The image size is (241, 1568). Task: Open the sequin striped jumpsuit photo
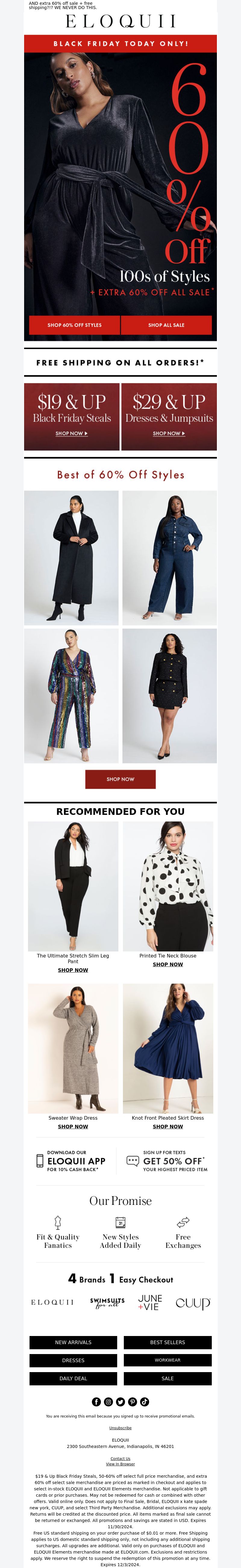click(71, 696)
